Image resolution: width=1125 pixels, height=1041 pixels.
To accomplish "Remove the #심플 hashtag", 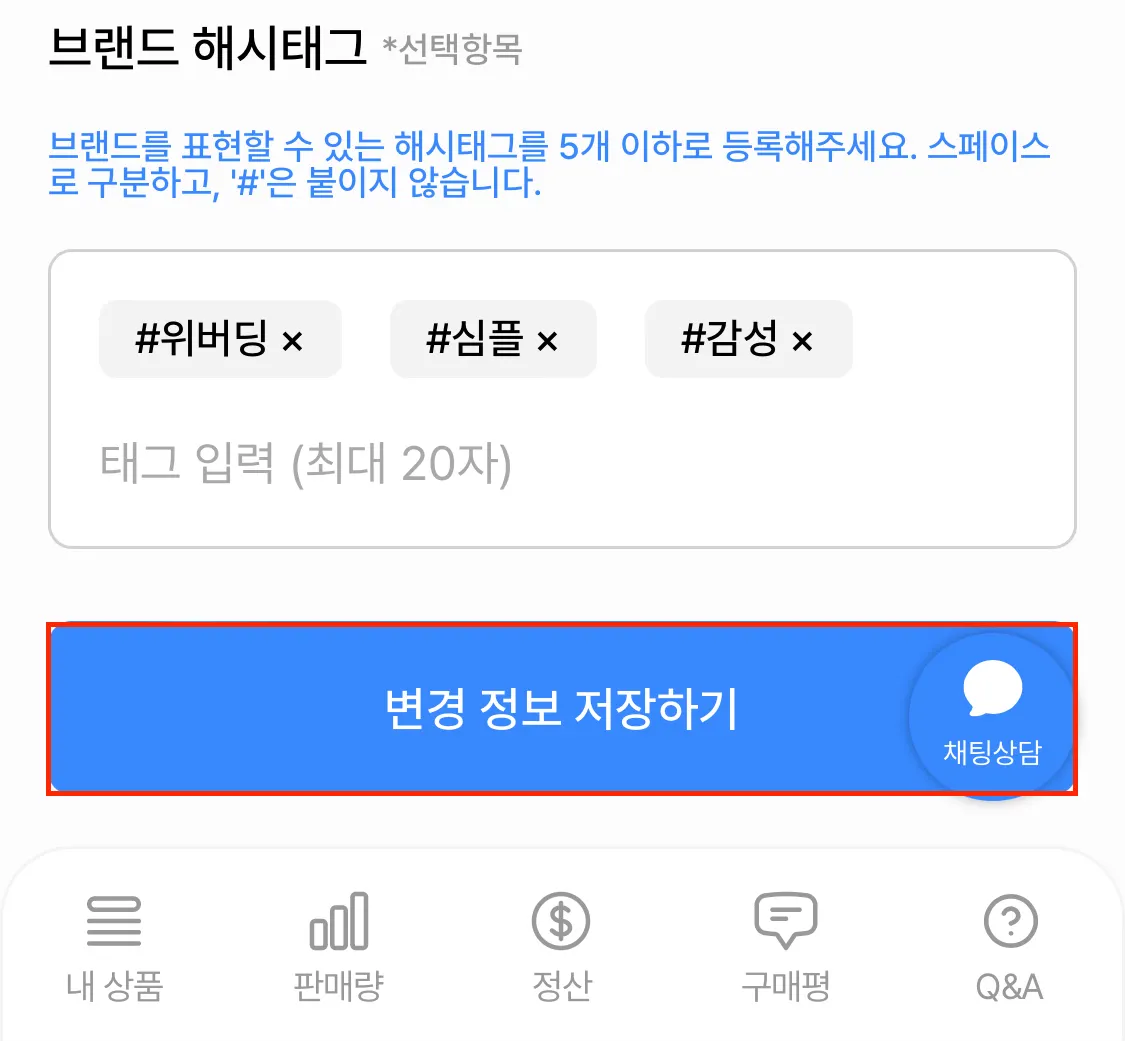I will [x=547, y=342].
